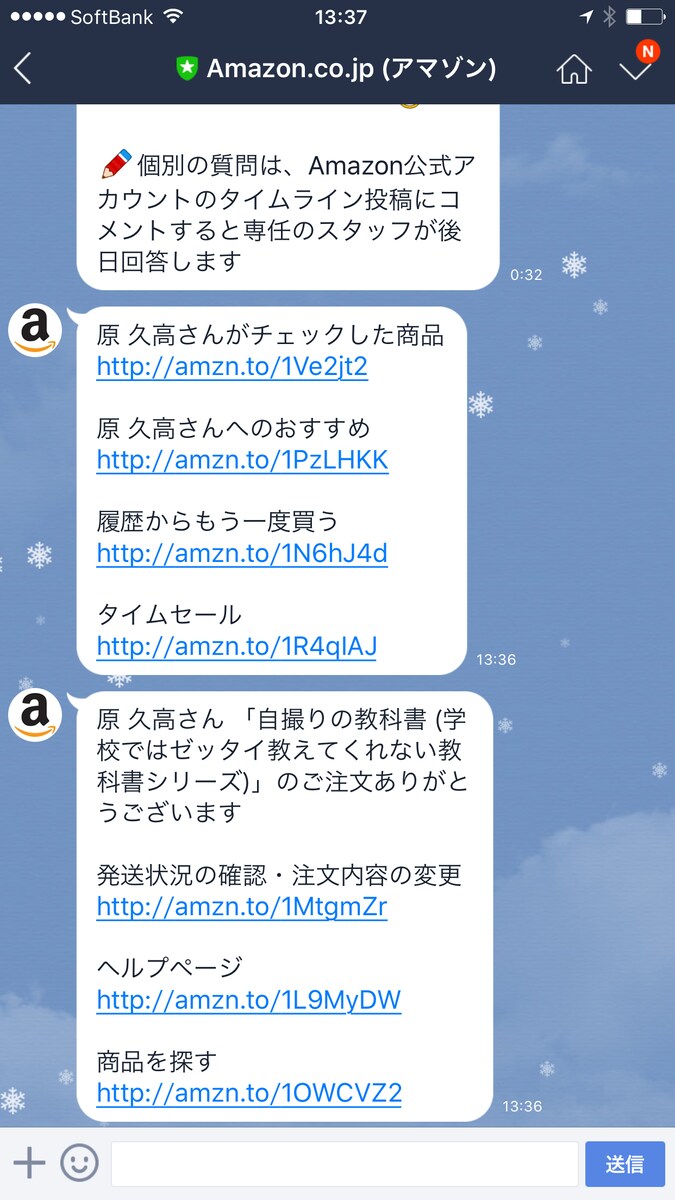Image resolution: width=675 pixels, height=1200 pixels.
Task: Go back to the chat list
Action: tap(24, 69)
